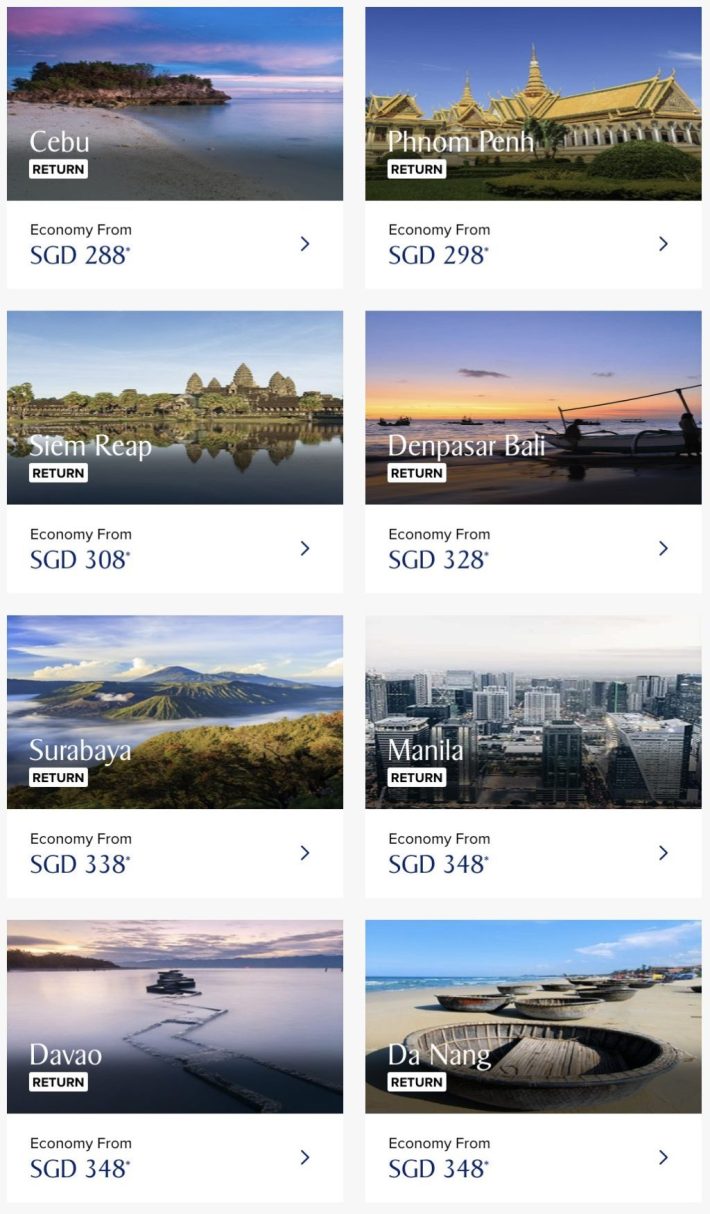The height and width of the screenshot is (1214, 710).
Task: Choose the Surabaya return fare
Action: click(175, 755)
